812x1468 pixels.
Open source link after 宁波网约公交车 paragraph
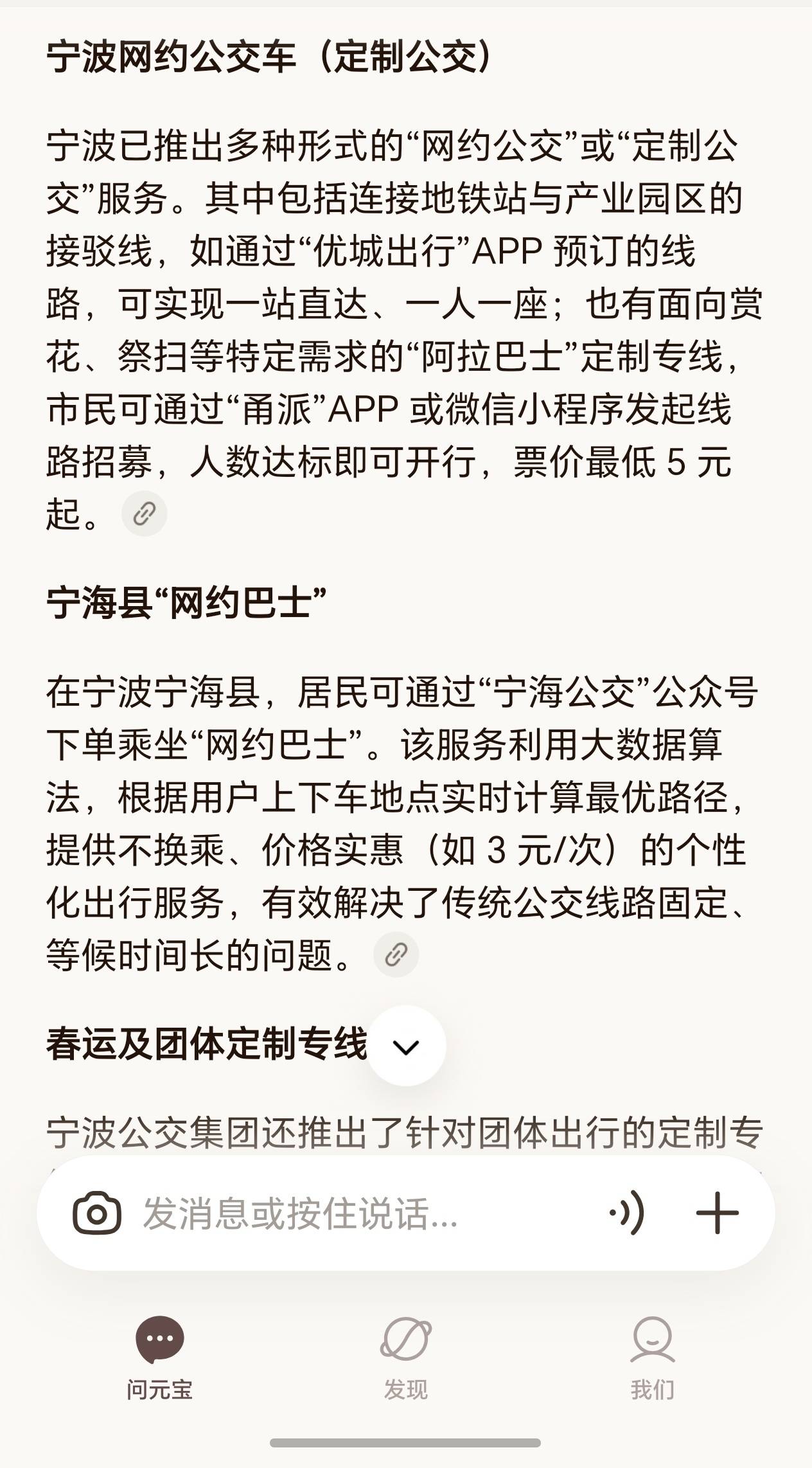145,514
